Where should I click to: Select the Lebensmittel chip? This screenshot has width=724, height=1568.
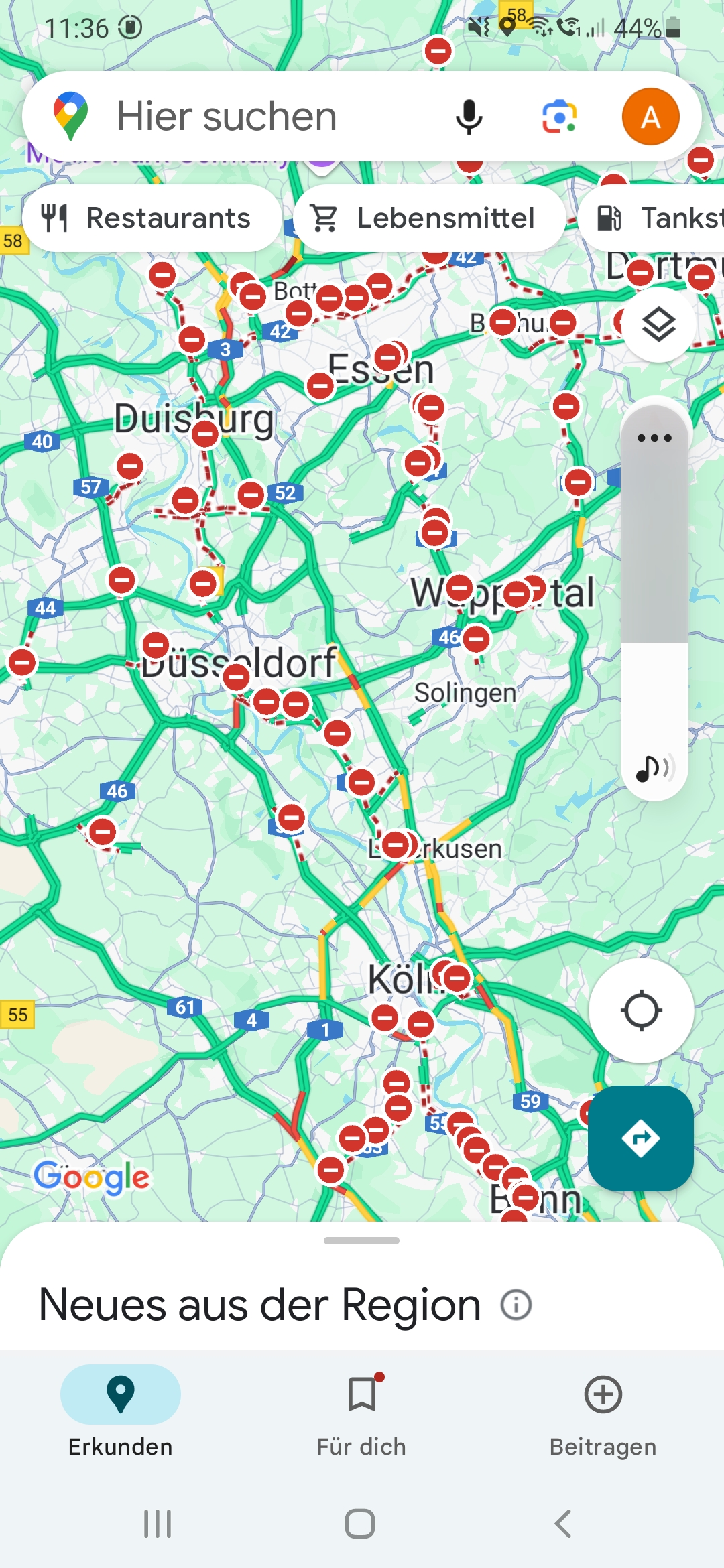(429, 218)
